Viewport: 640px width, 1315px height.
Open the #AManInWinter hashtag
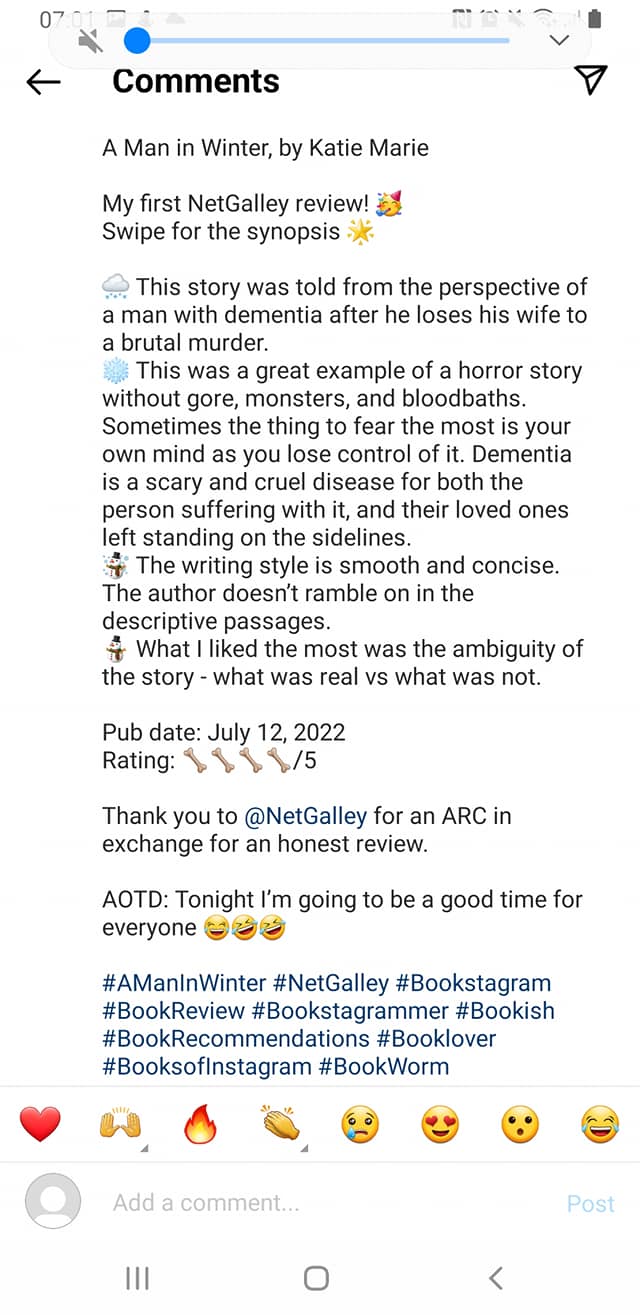(184, 983)
